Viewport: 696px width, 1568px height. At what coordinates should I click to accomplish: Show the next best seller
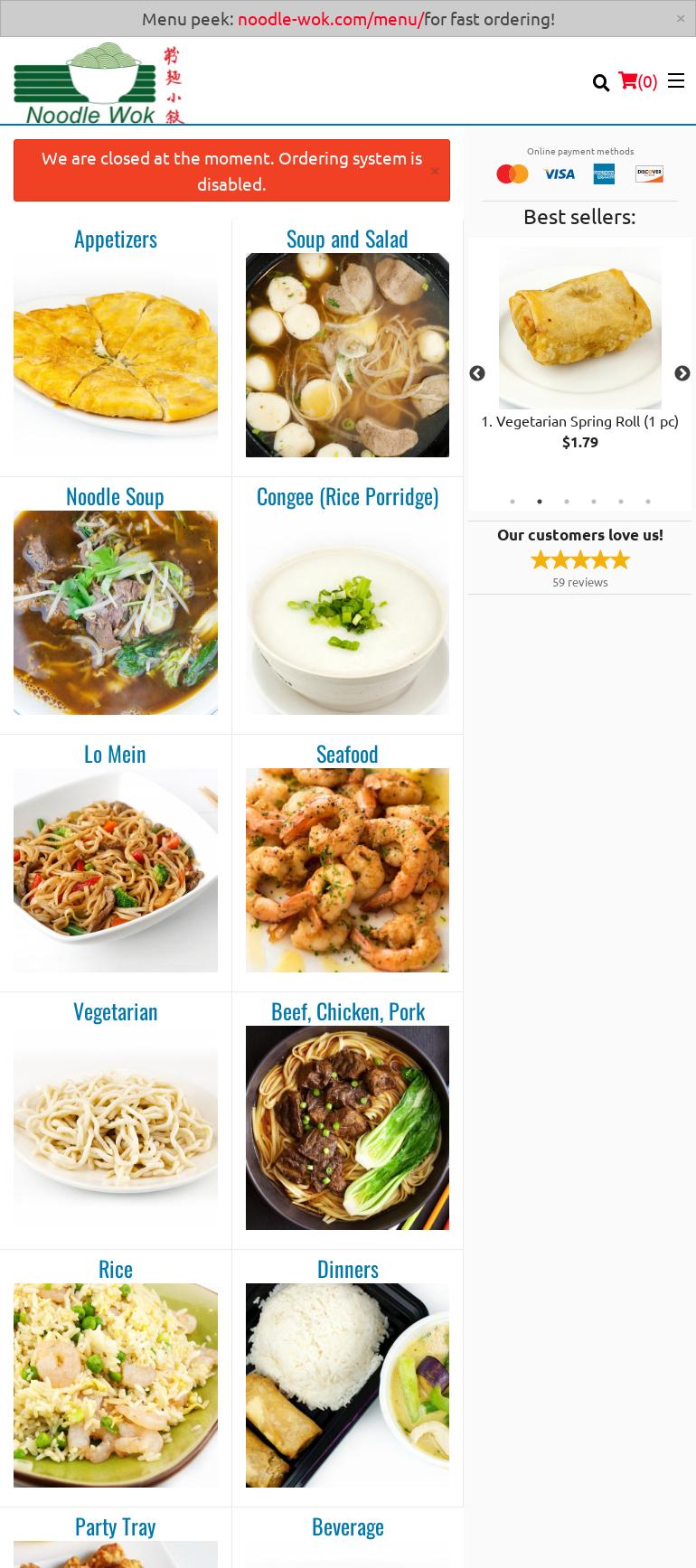682,373
